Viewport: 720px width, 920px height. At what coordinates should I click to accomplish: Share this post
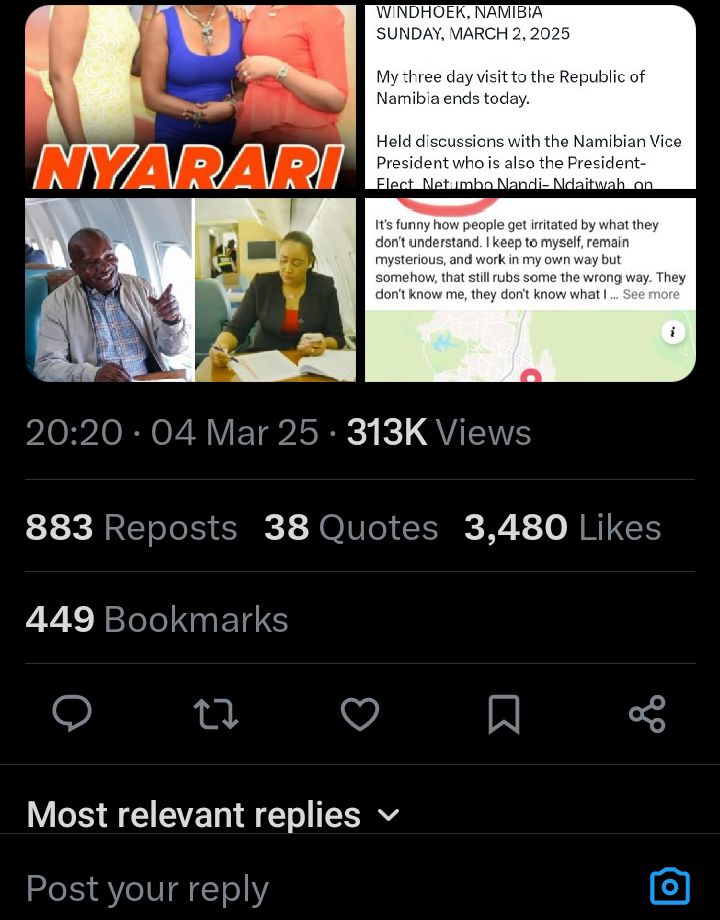point(647,714)
